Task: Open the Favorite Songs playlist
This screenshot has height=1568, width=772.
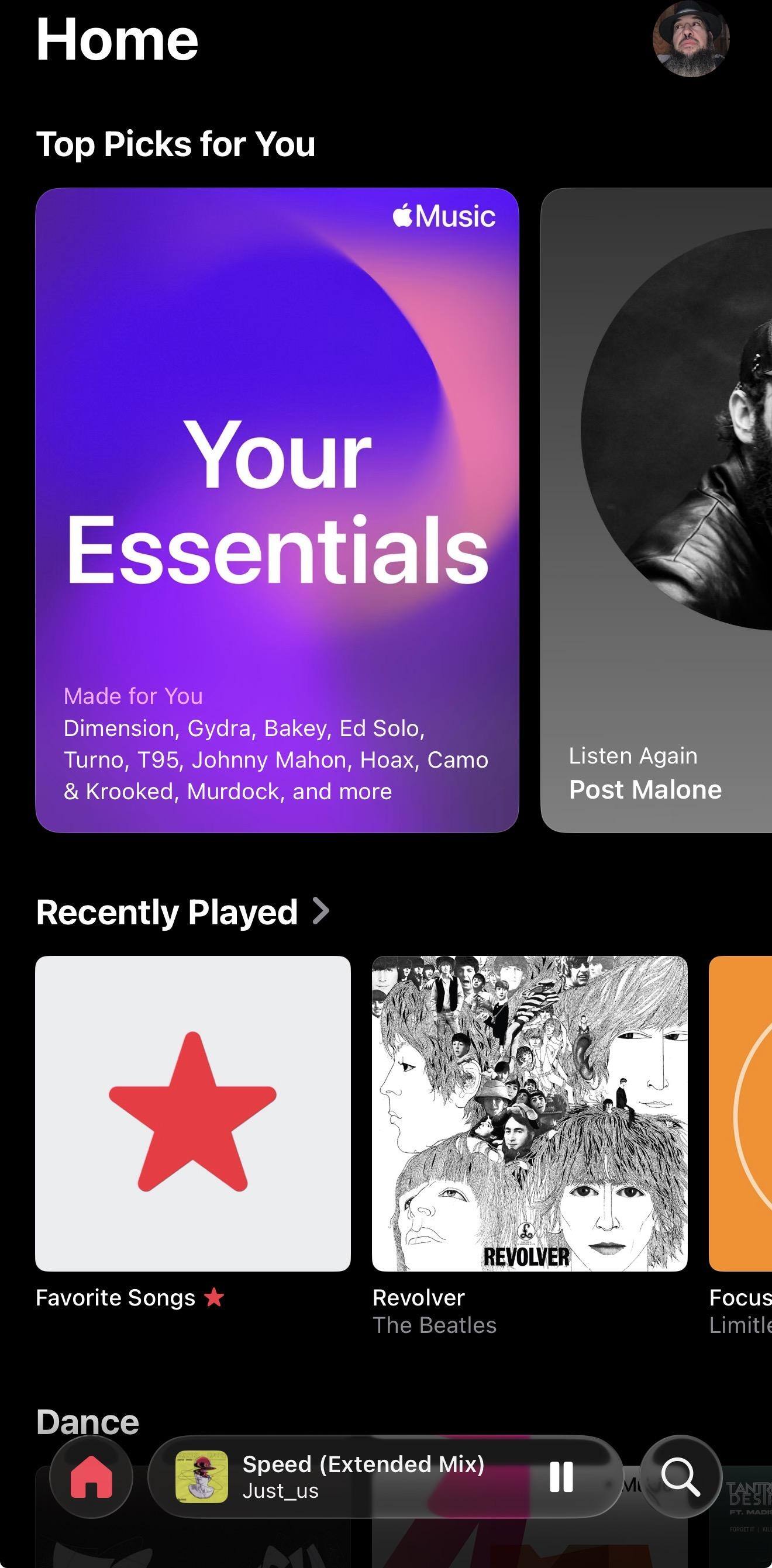Action: pyautogui.click(x=193, y=1113)
